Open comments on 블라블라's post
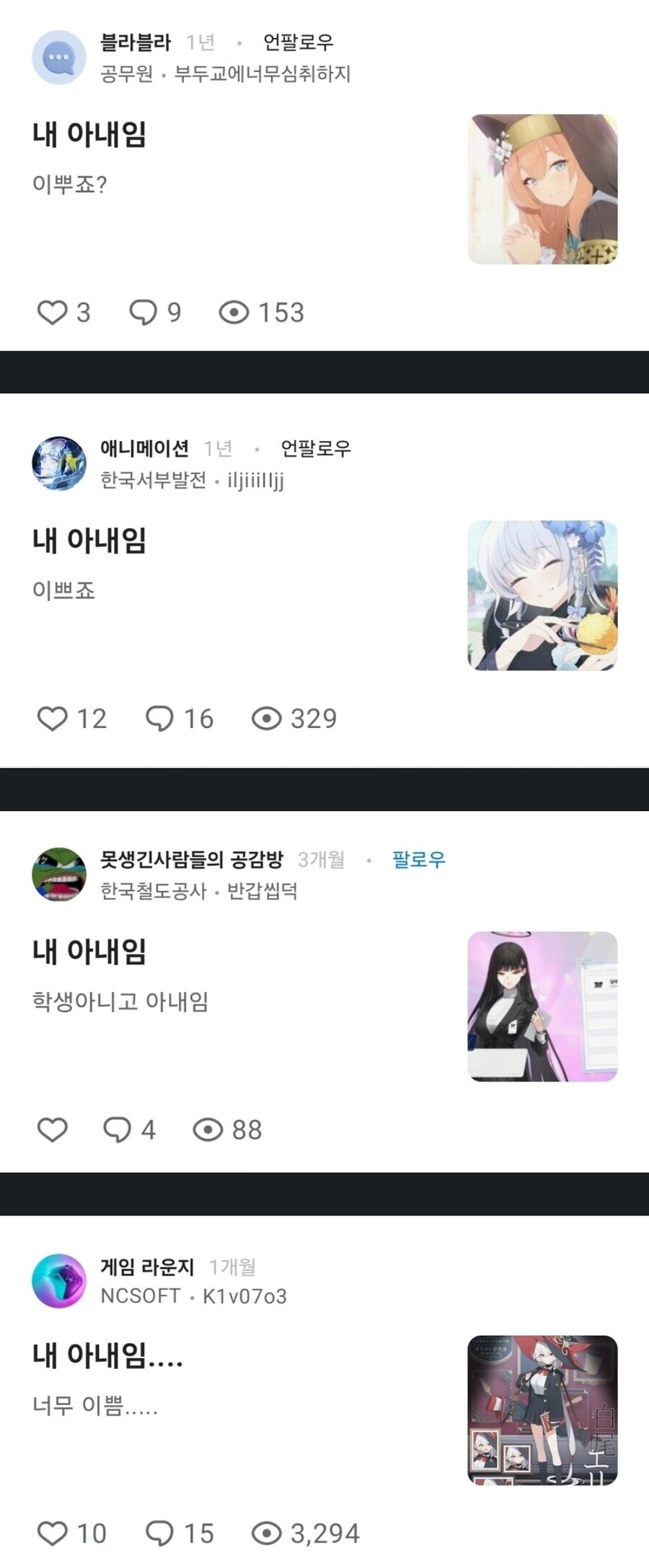649x1568 pixels. tap(144, 312)
